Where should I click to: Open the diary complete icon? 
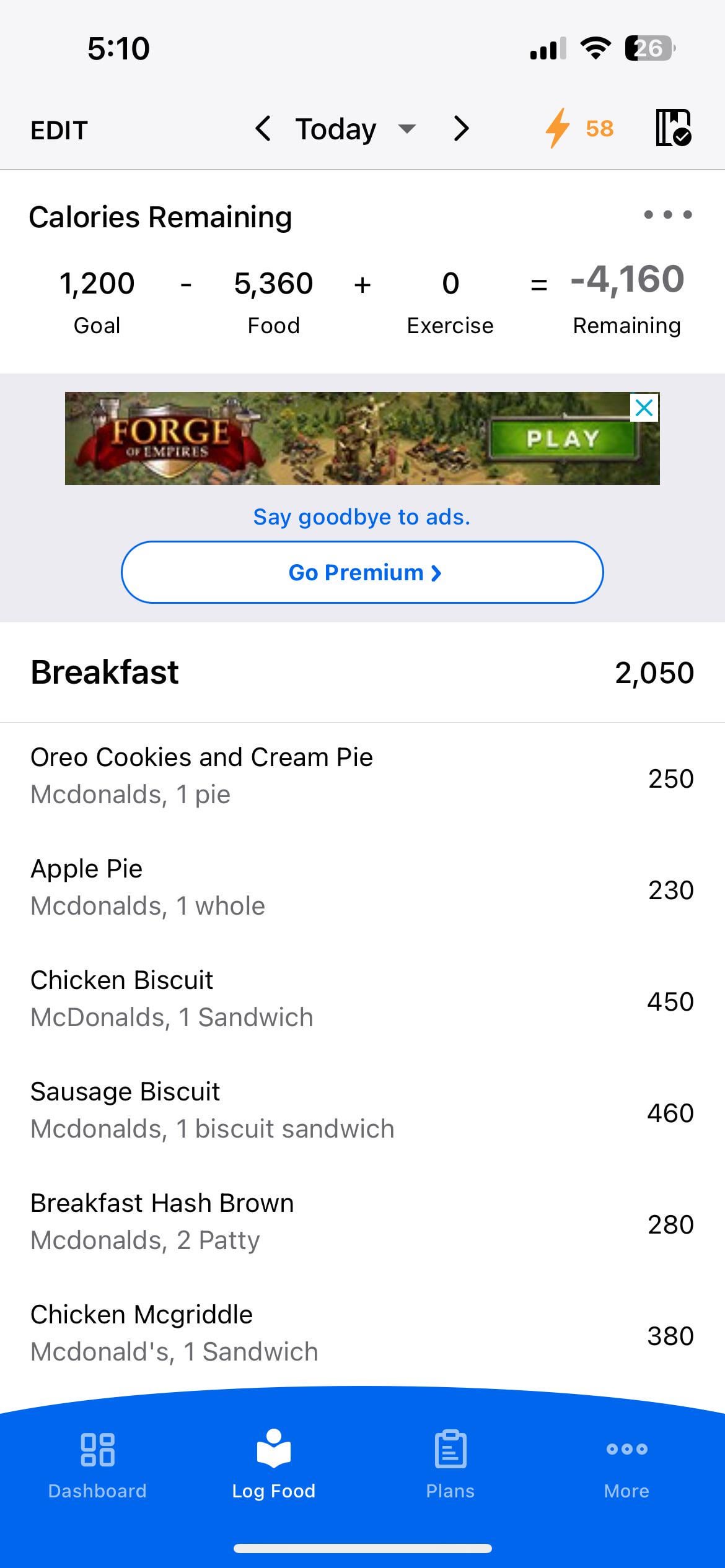click(674, 128)
